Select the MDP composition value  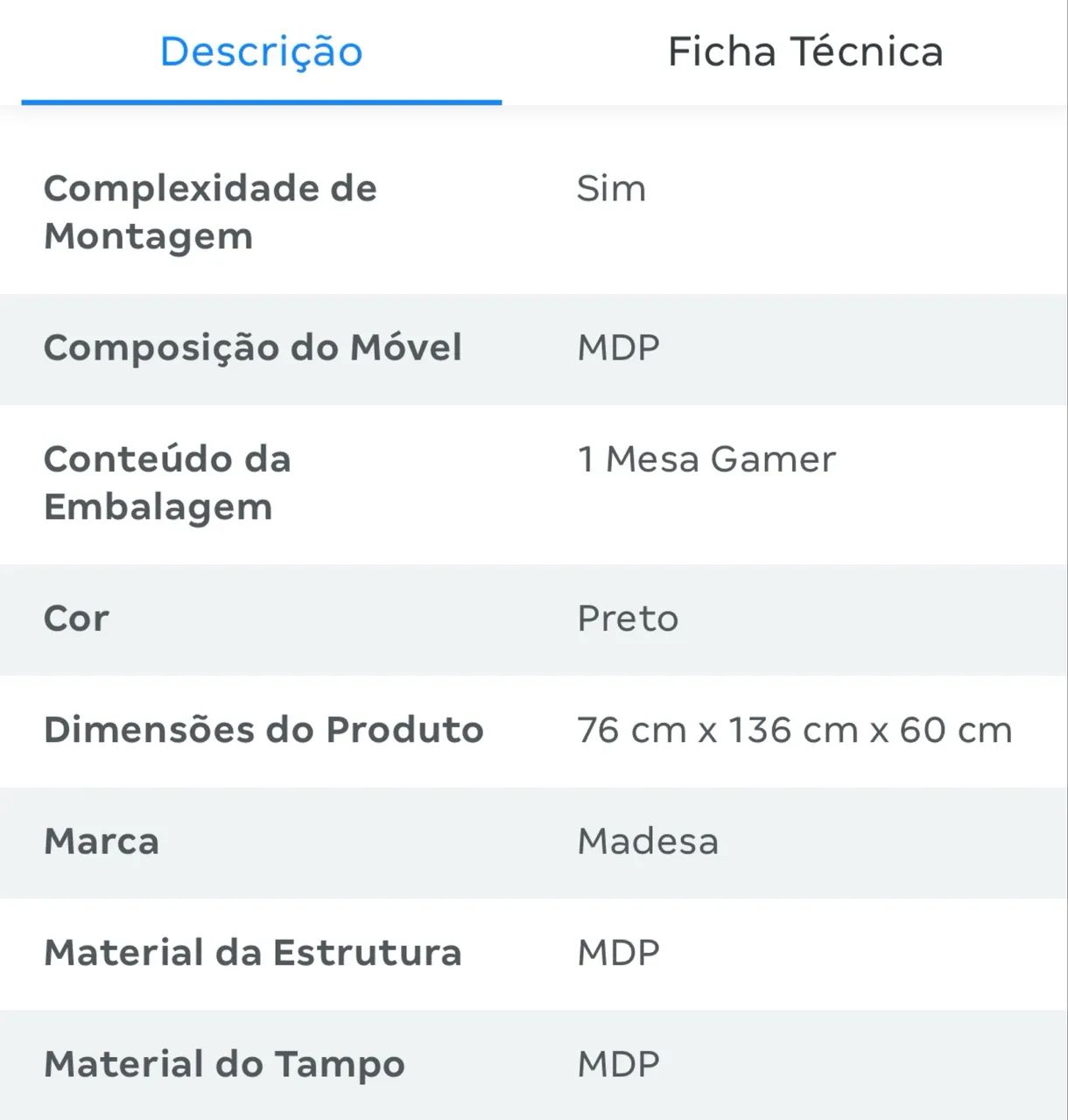pyautogui.click(x=616, y=347)
